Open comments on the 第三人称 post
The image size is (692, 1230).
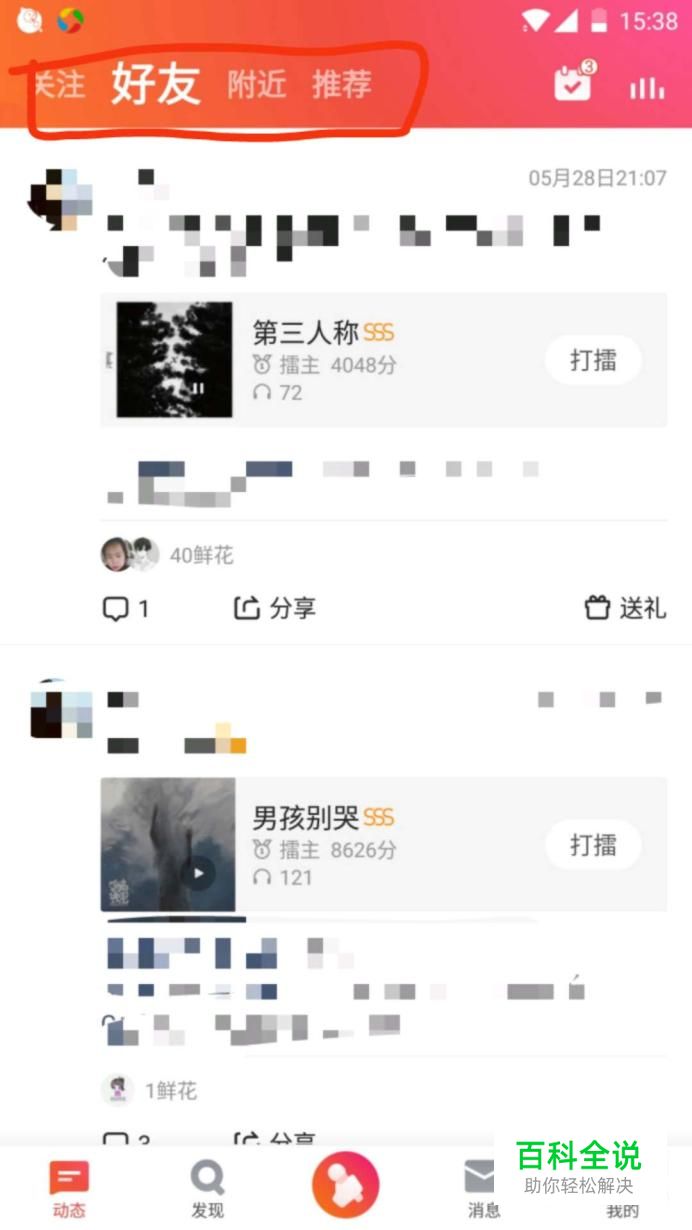(x=126, y=608)
